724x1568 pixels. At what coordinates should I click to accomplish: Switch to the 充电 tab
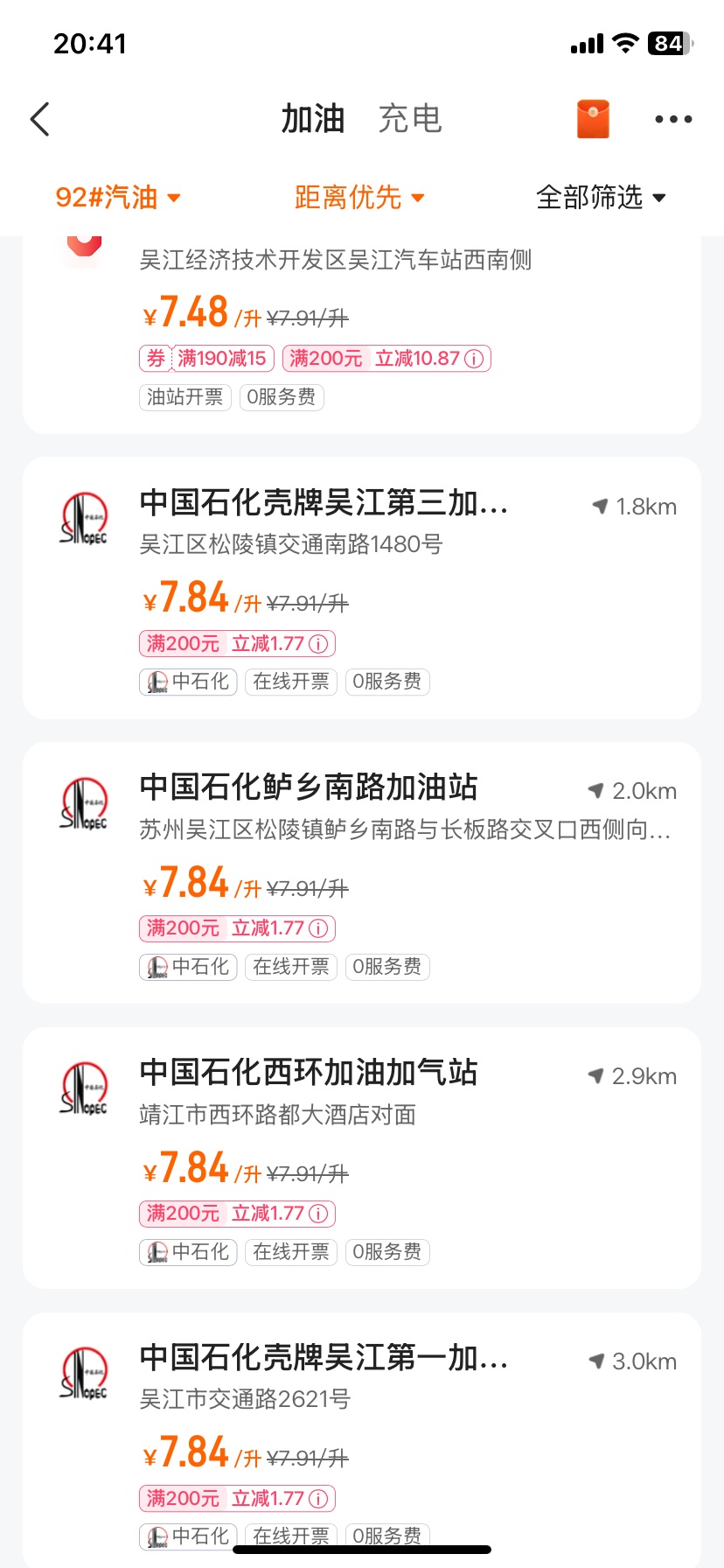tap(410, 119)
